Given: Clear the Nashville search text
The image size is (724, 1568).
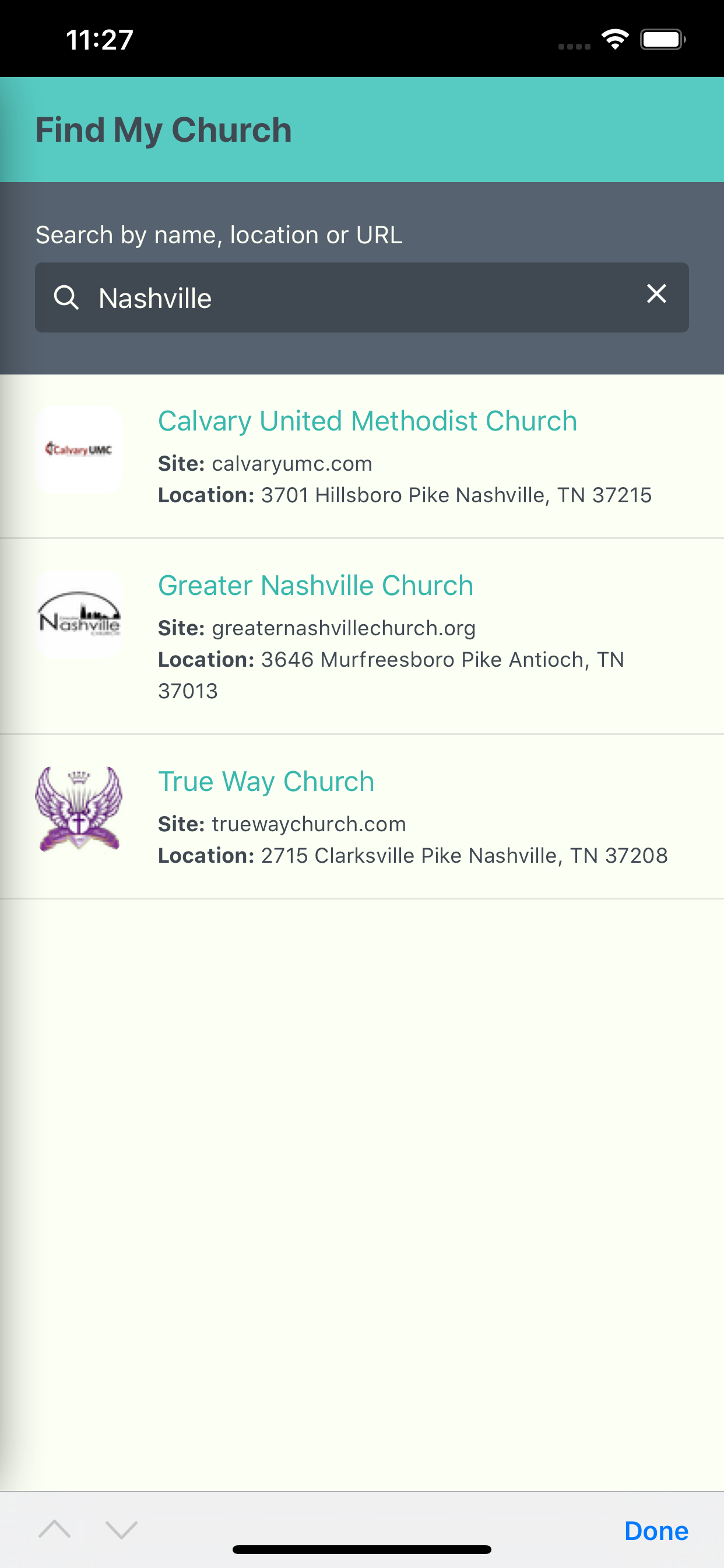Looking at the screenshot, I should click(x=656, y=294).
